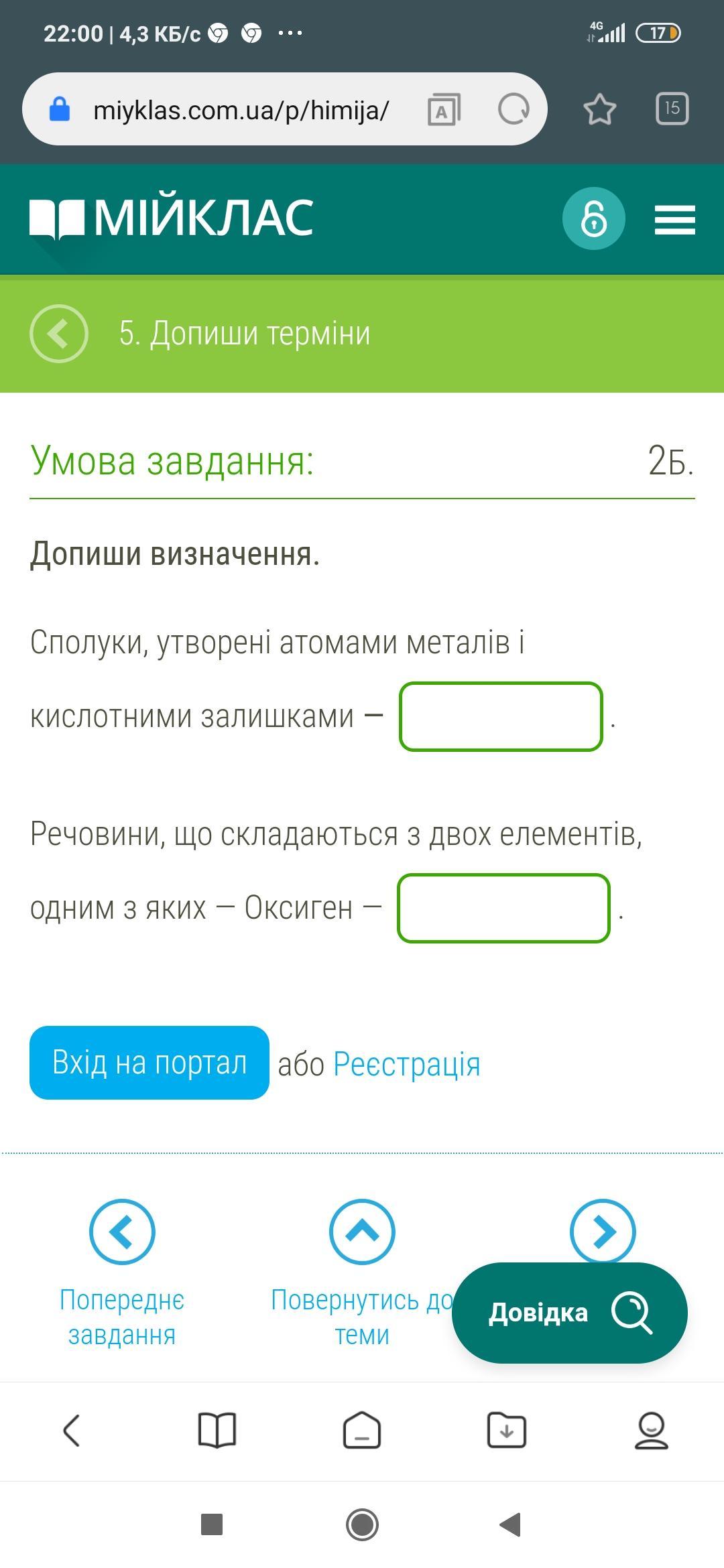Open the "Реєстрація" link
The height and width of the screenshot is (1568, 724).
click(407, 1064)
